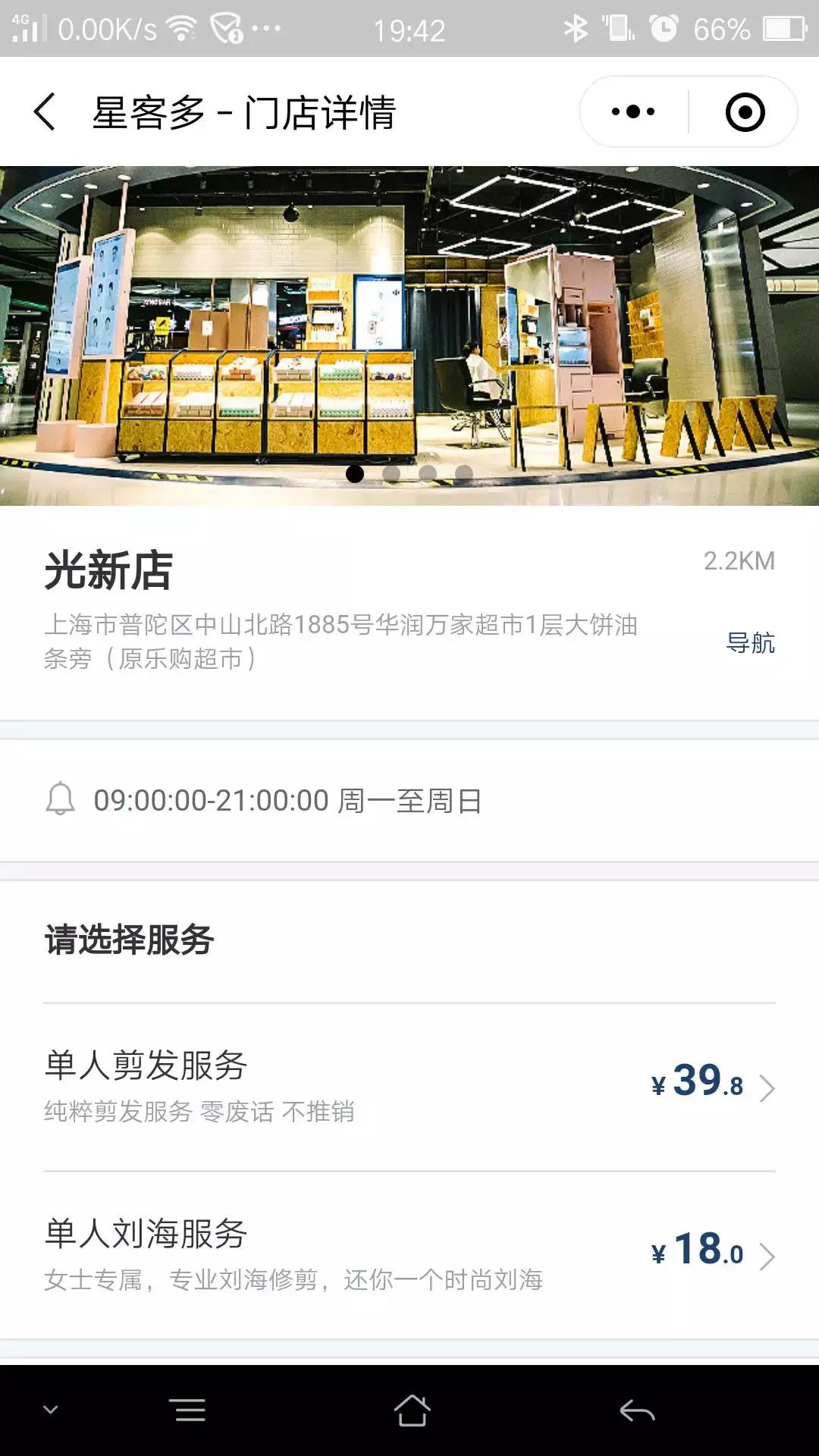Tap the bell icon beside business hours
The width and height of the screenshot is (819, 1456).
coord(60,800)
